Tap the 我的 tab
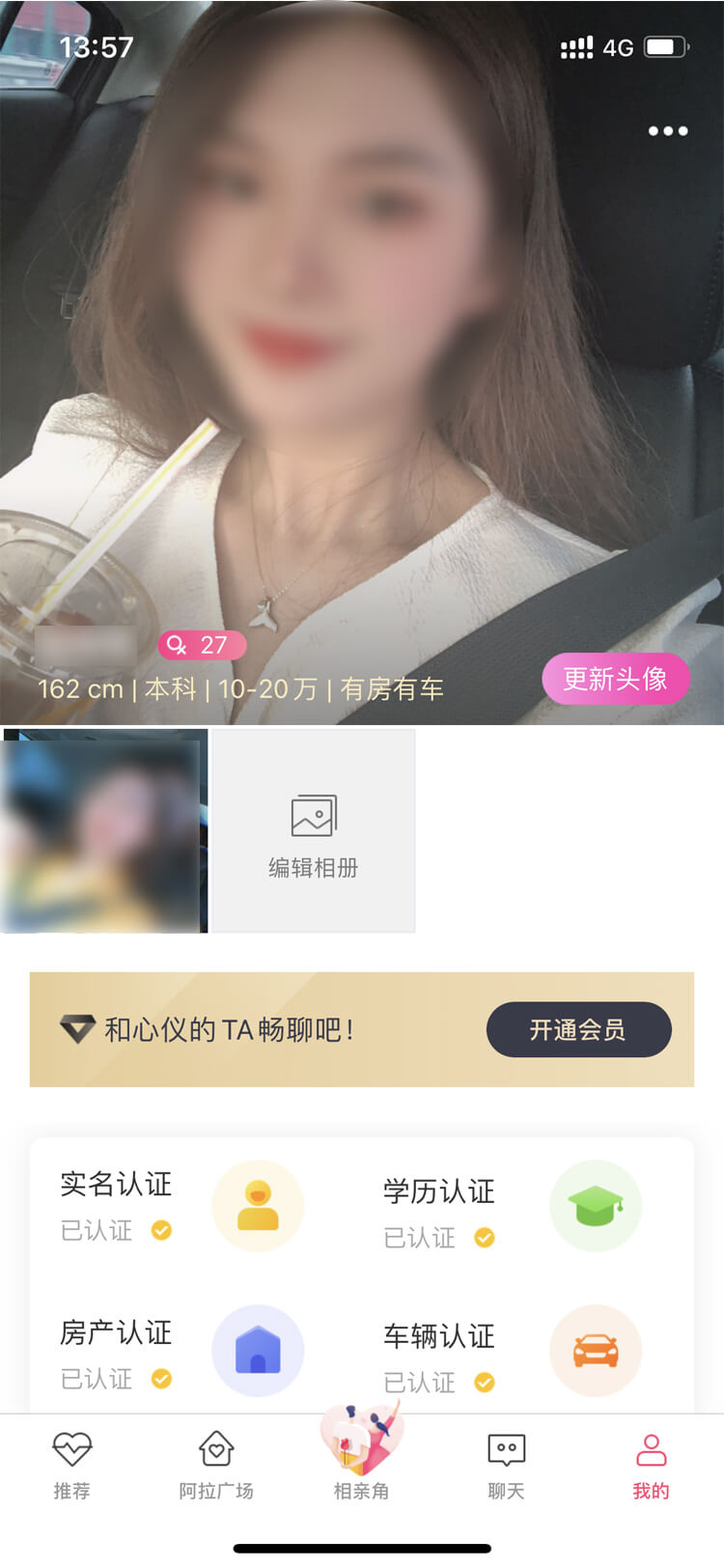724x1568 pixels. click(x=651, y=1465)
